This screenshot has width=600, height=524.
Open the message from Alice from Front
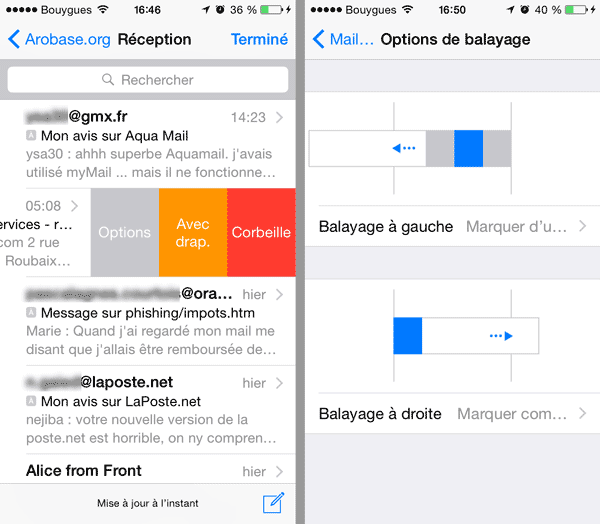point(150,470)
